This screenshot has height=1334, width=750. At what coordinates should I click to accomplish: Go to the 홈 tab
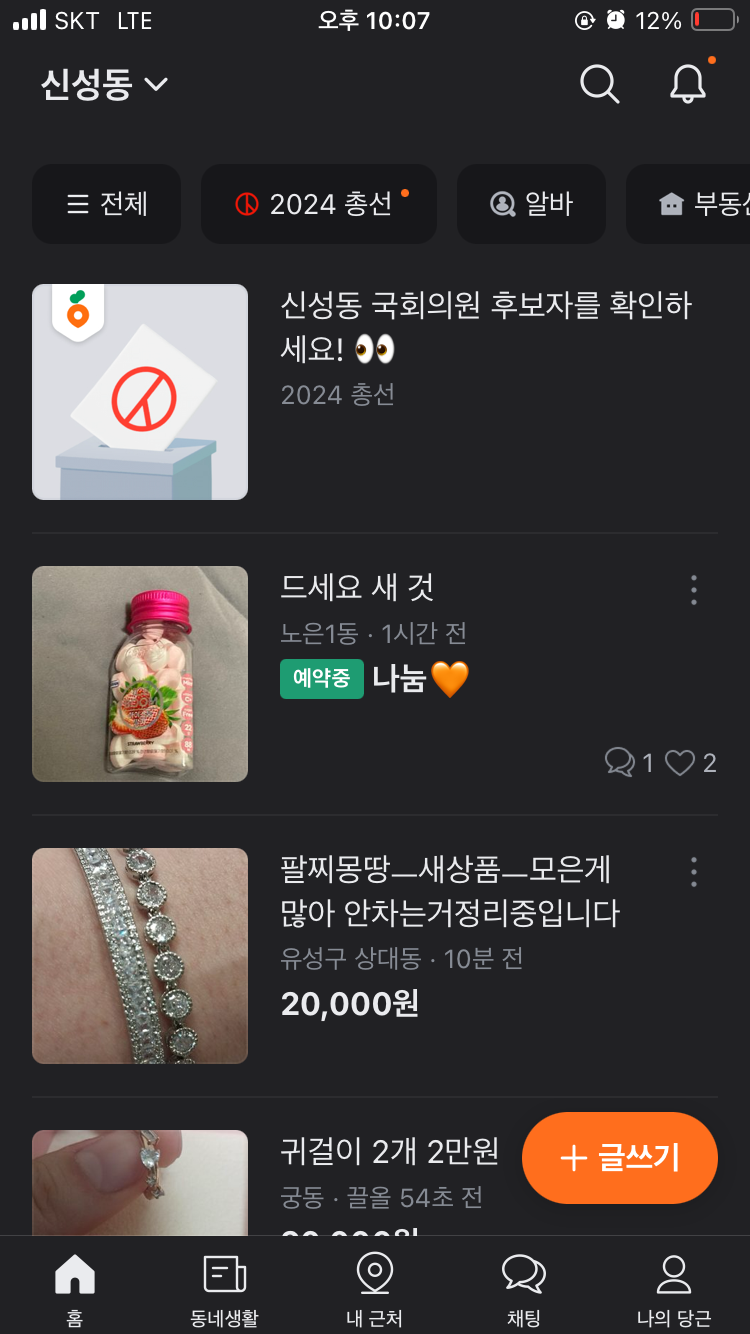[75, 1288]
